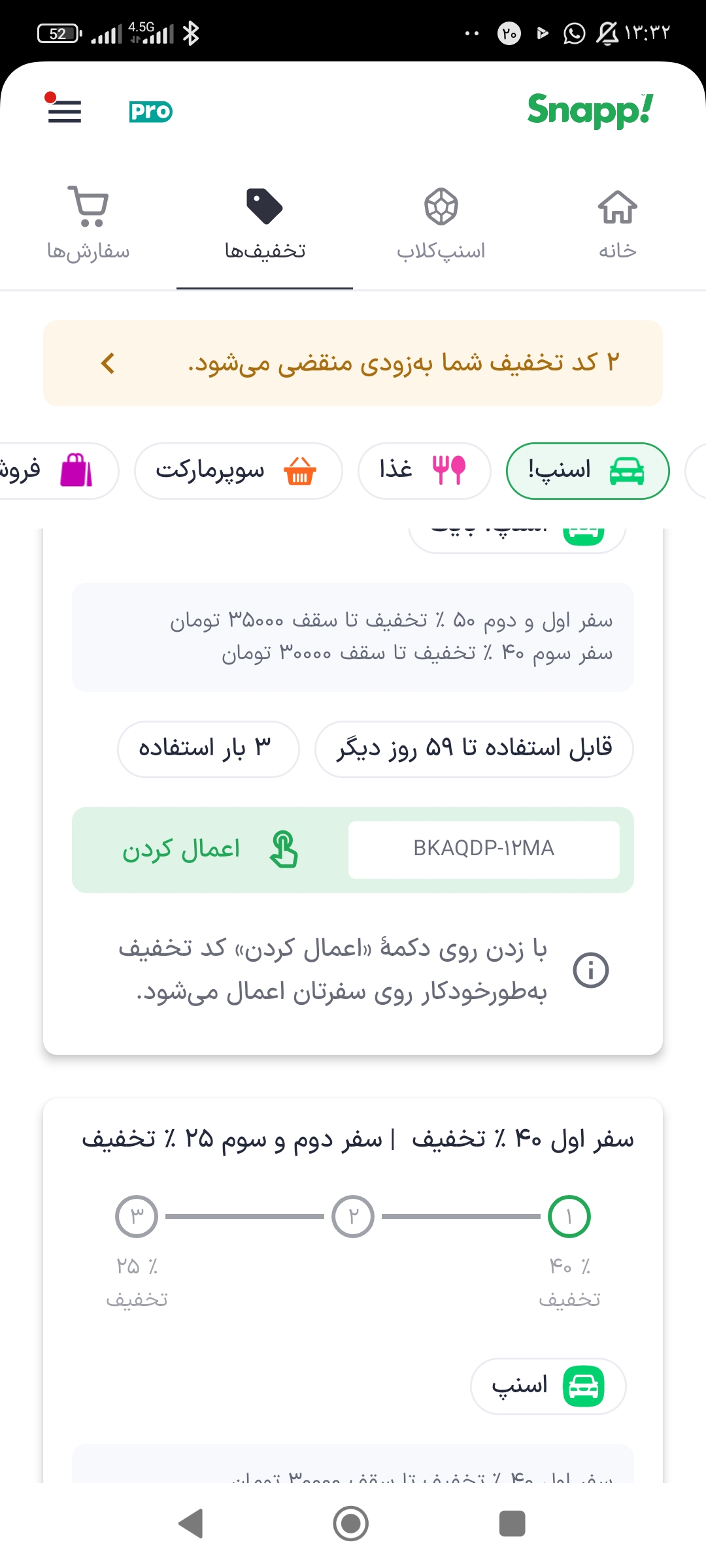Go back with system navigation button
This screenshot has height=1568, width=706.
tap(191, 1524)
